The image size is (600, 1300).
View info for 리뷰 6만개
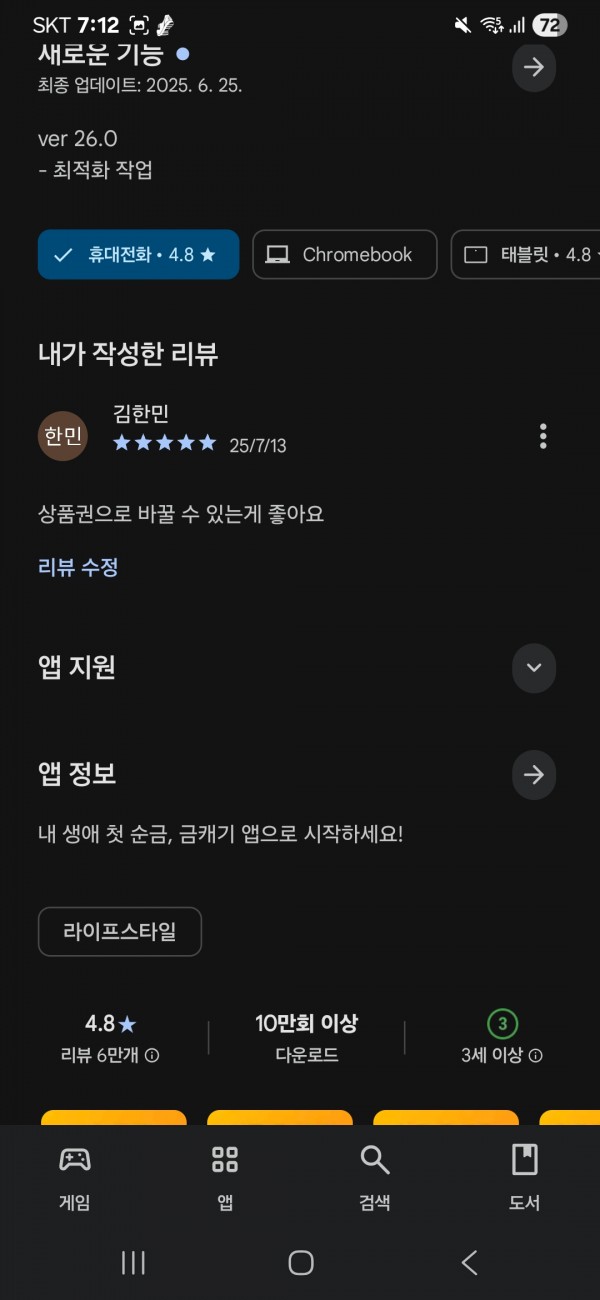click(152, 1055)
